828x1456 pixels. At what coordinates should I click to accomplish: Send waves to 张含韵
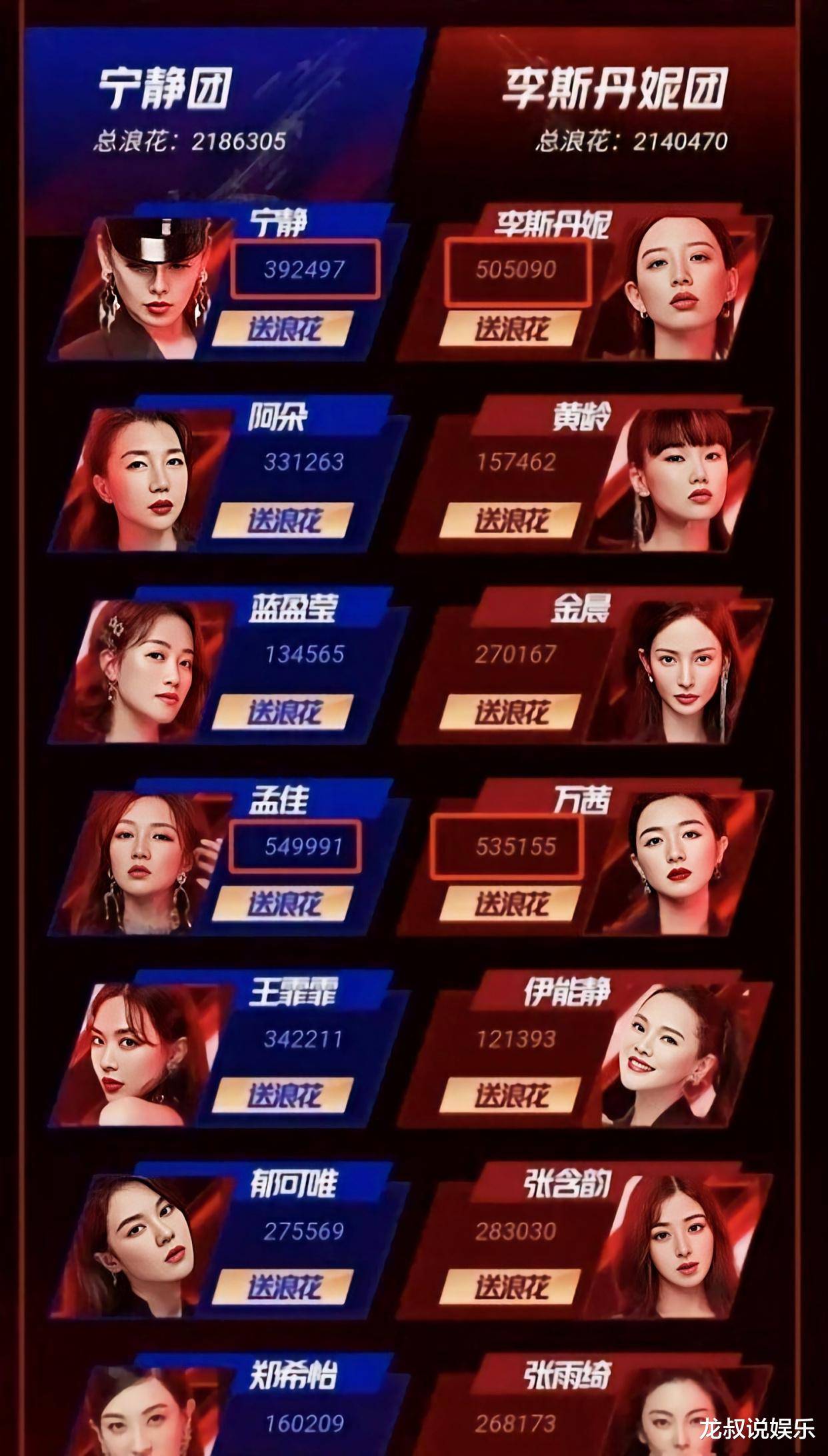[511, 1287]
